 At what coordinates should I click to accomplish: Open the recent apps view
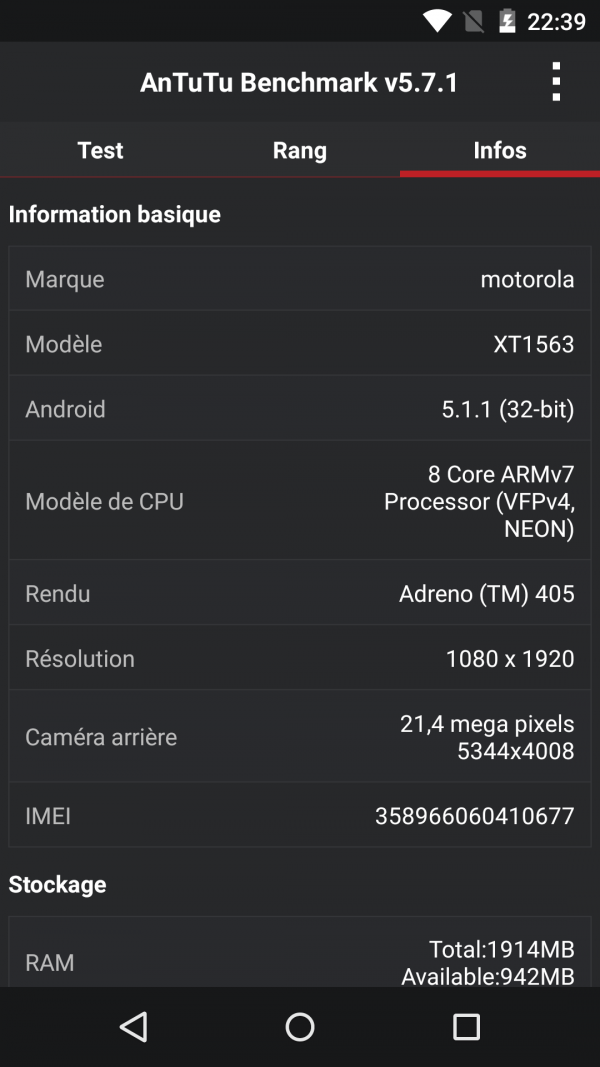tap(466, 1027)
